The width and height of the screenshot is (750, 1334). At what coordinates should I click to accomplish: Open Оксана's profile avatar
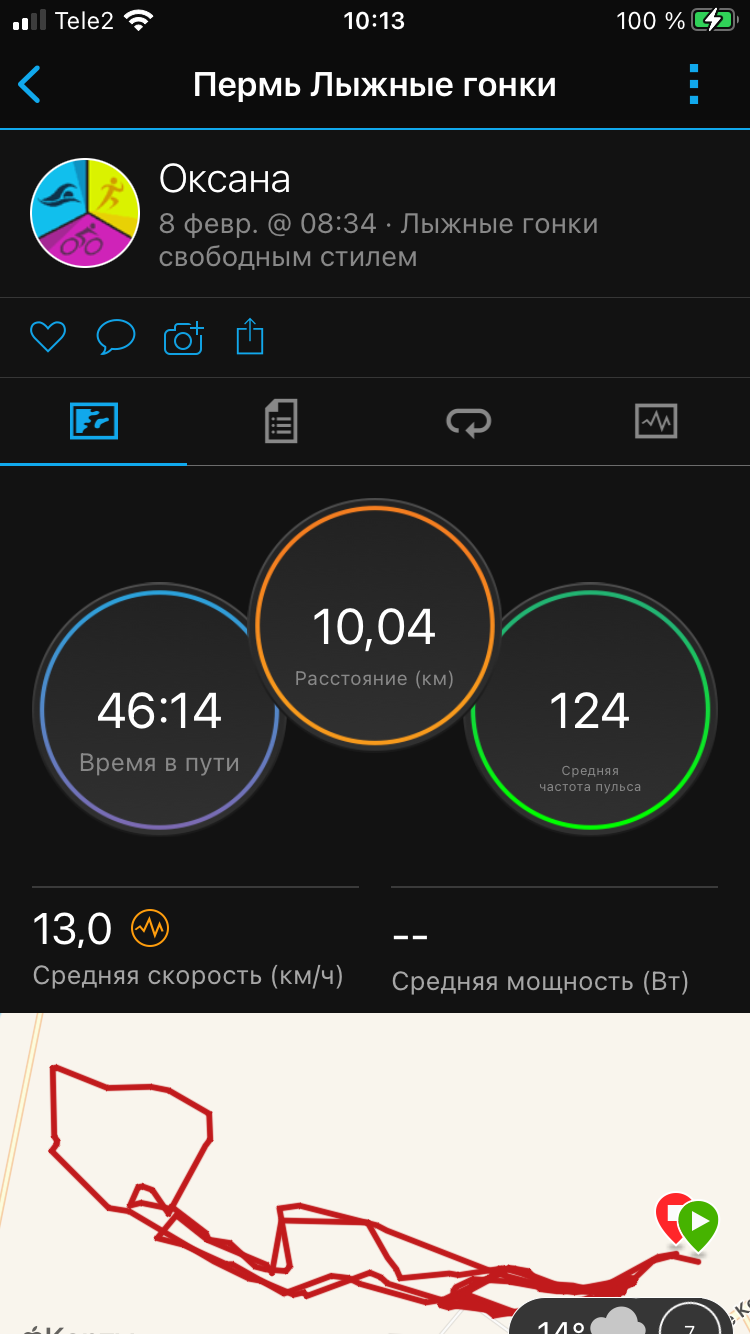(85, 213)
